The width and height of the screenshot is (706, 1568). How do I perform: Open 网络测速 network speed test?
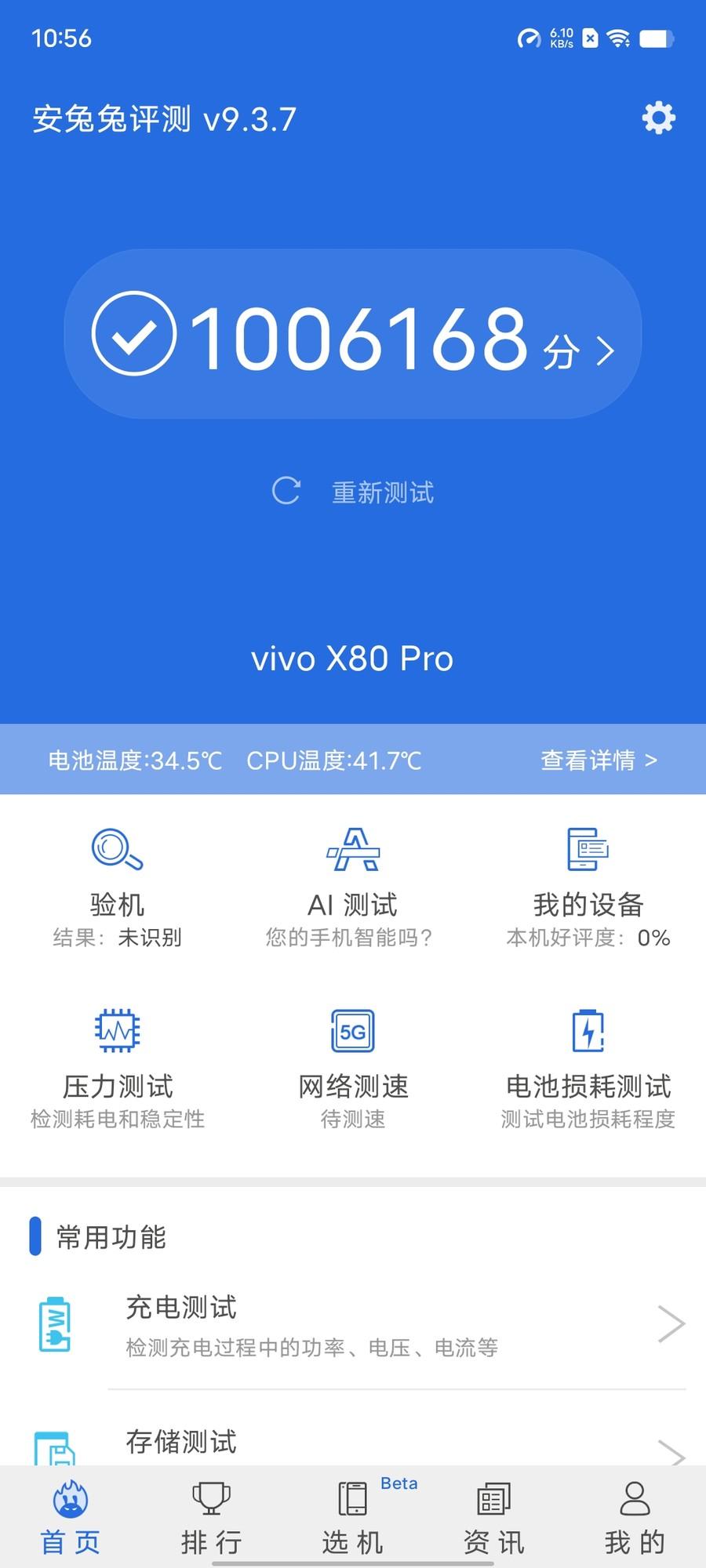click(353, 1069)
